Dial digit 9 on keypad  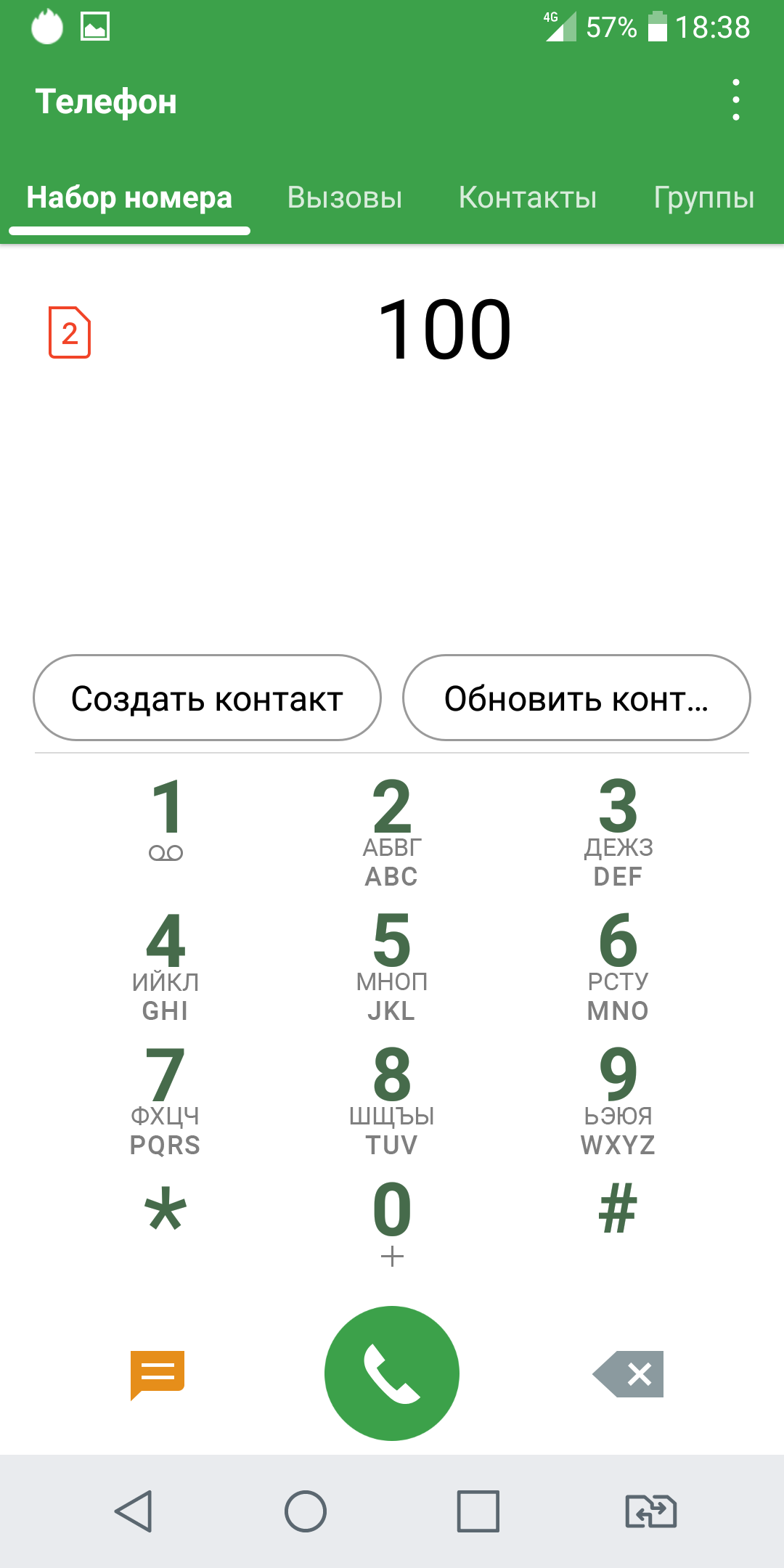pyautogui.click(x=618, y=1098)
